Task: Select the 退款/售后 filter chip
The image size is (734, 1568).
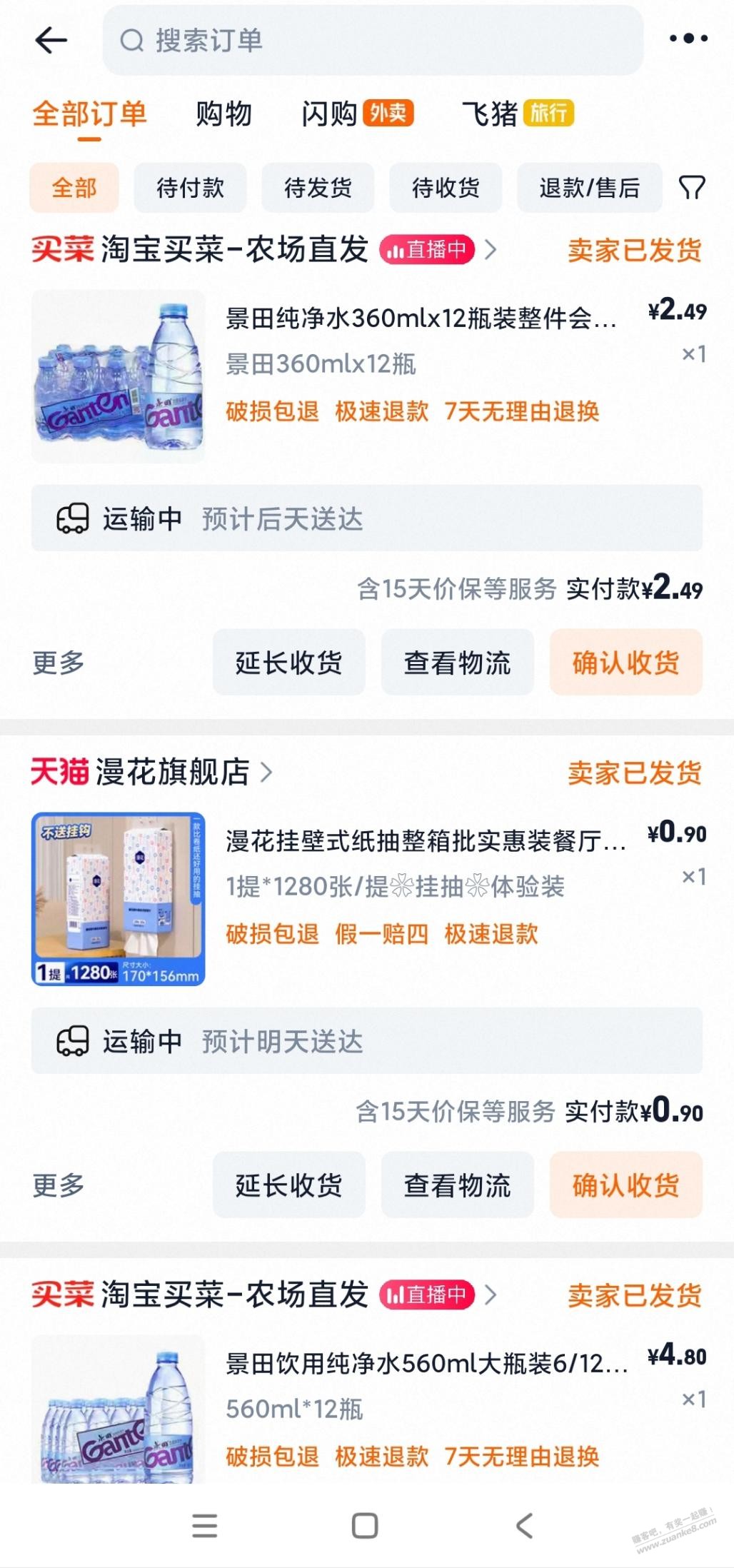Action: click(x=589, y=188)
